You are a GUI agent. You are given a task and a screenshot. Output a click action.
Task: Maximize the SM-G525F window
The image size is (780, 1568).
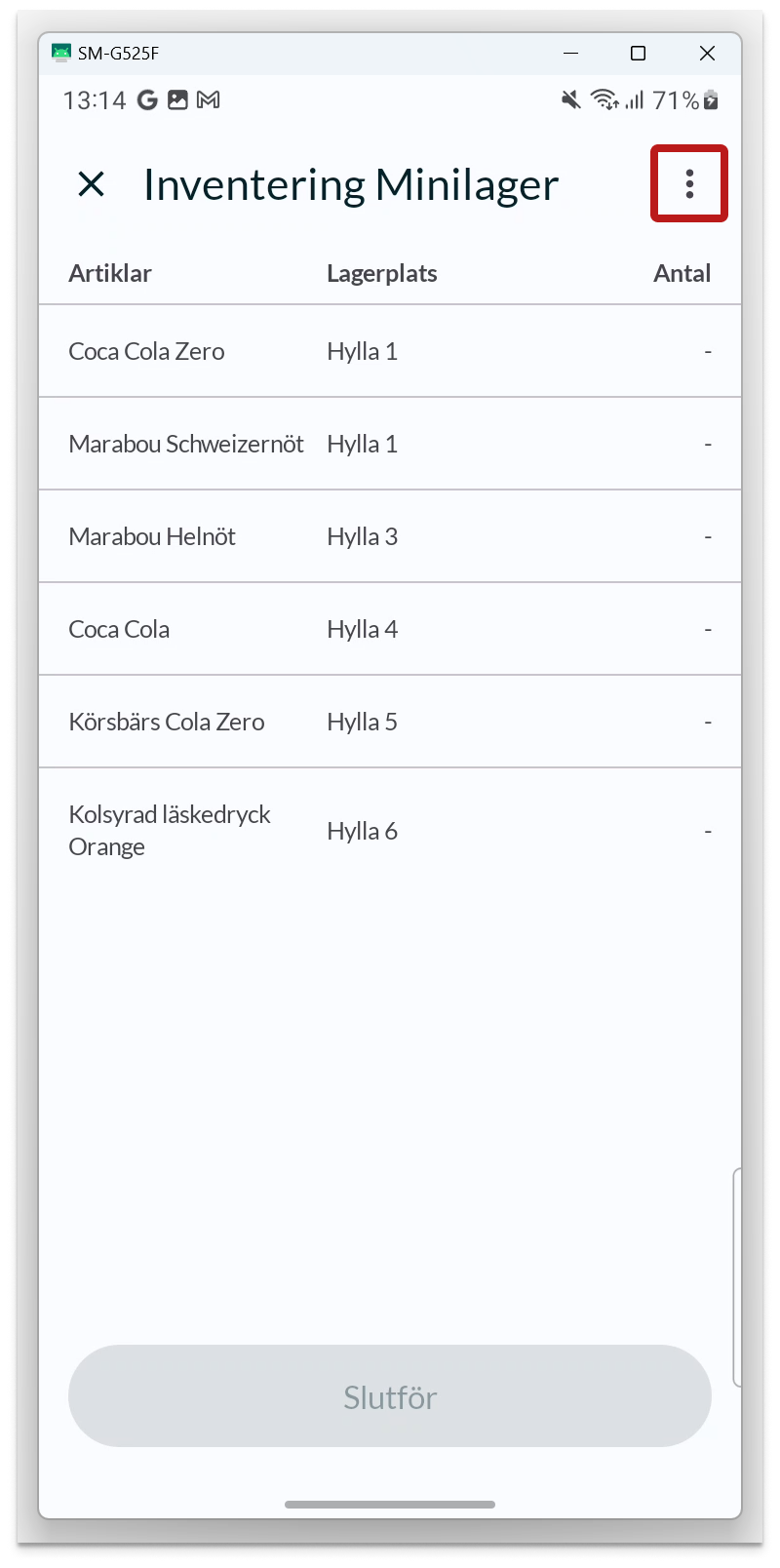pos(639,54)
